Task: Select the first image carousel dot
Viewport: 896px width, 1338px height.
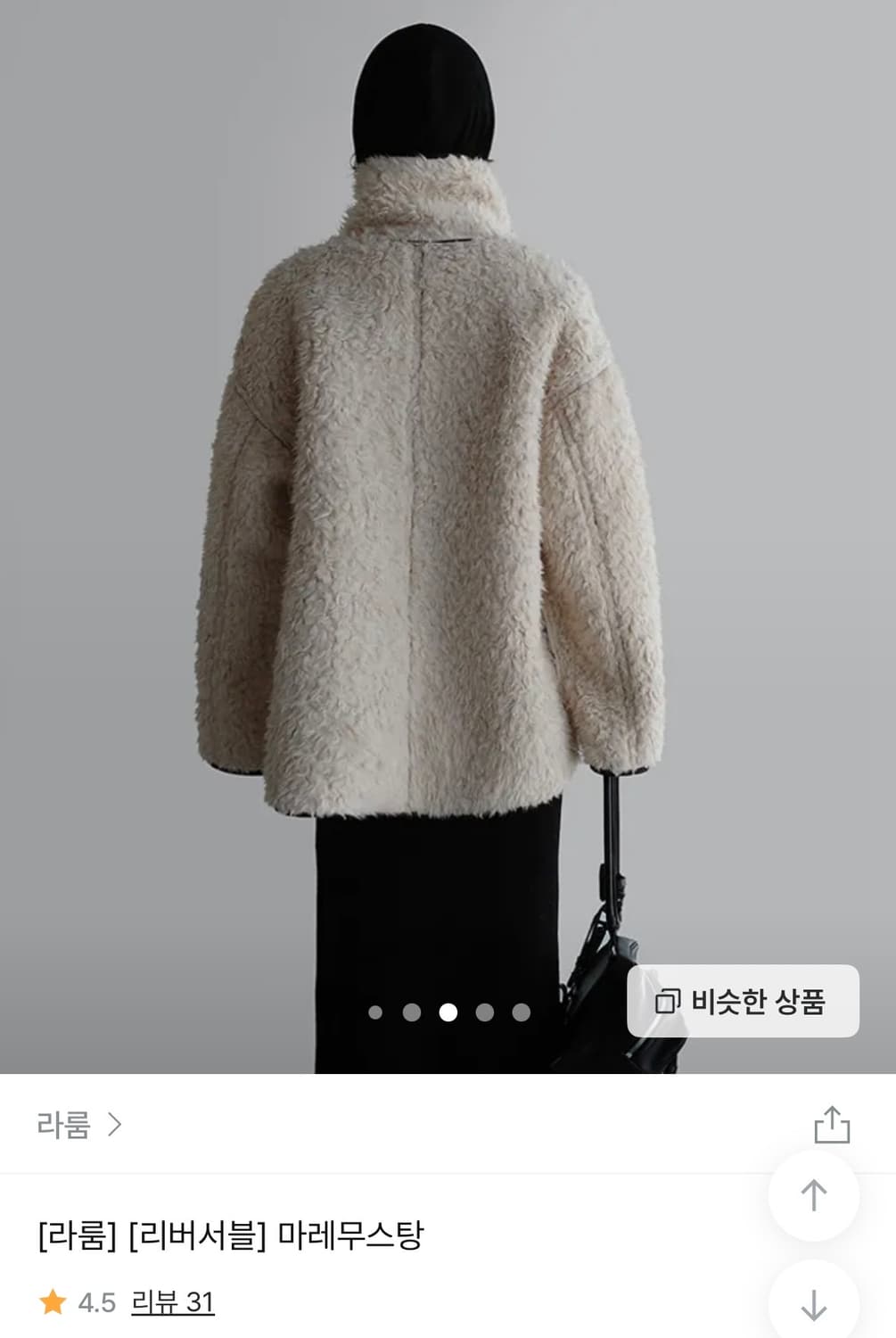Action: [x=377, y=1011]
